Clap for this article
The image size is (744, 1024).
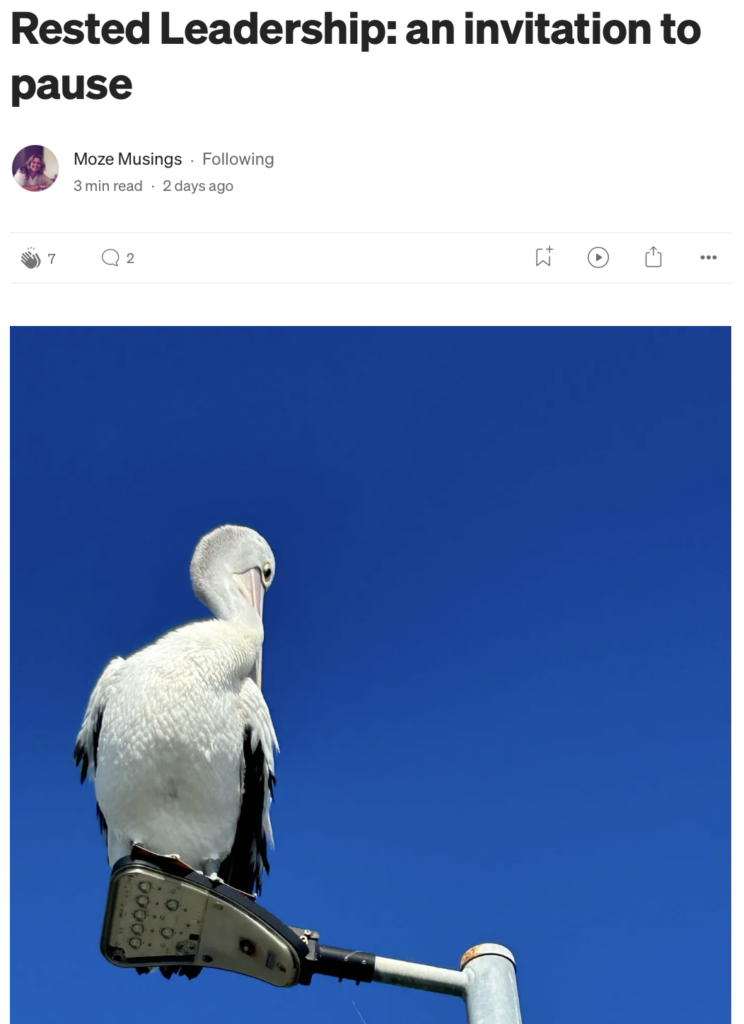[x=31, y=258]
